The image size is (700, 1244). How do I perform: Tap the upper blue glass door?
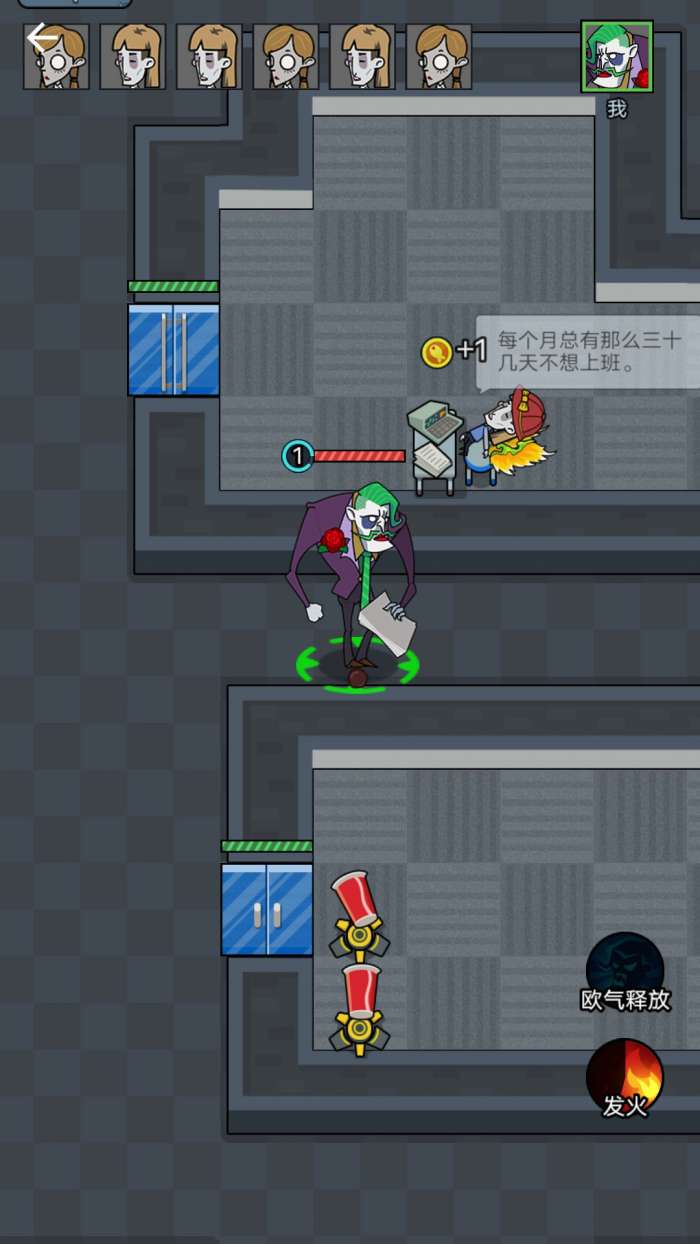tap(174, 349)
